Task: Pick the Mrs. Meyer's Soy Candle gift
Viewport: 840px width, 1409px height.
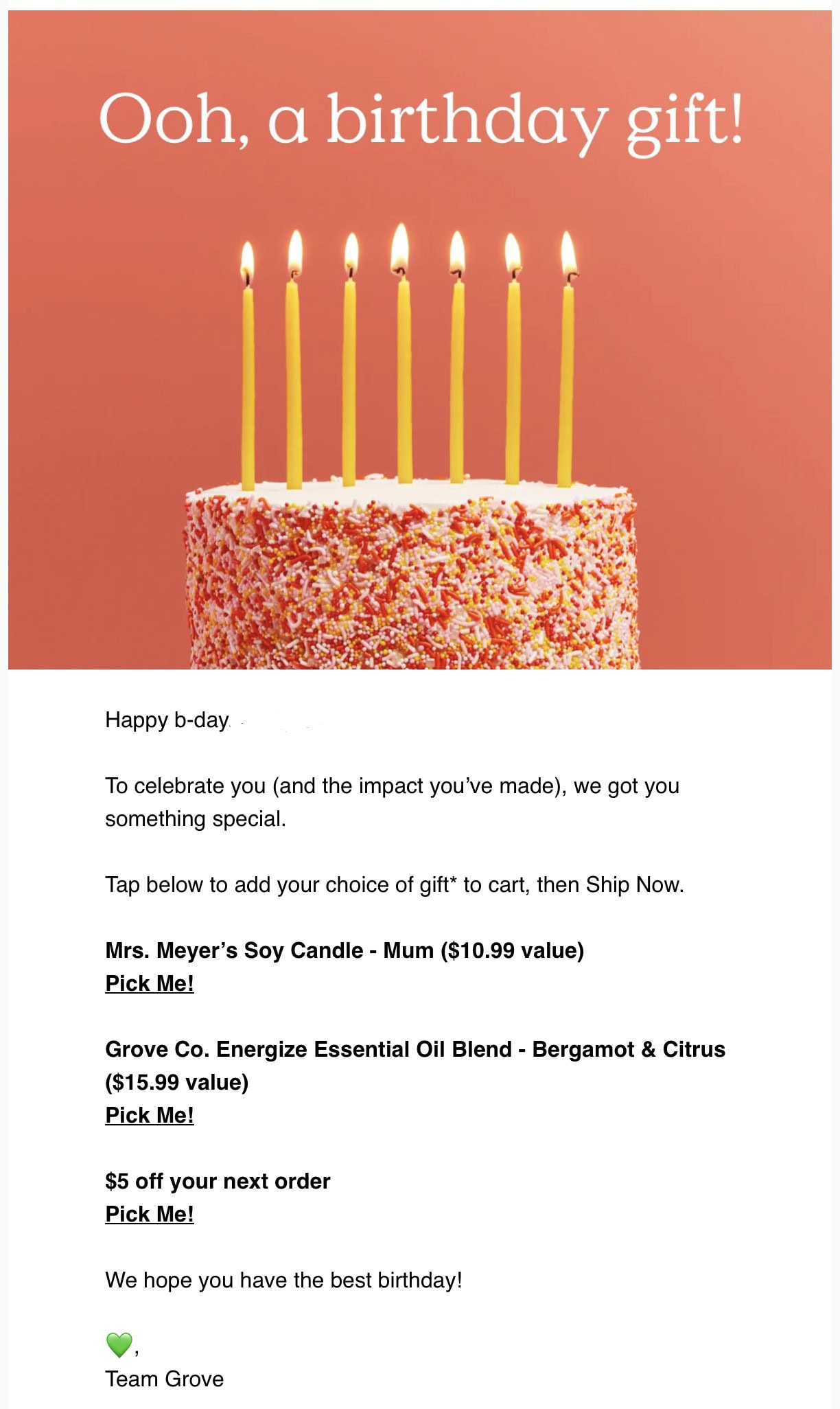Action: pos(150,983)
